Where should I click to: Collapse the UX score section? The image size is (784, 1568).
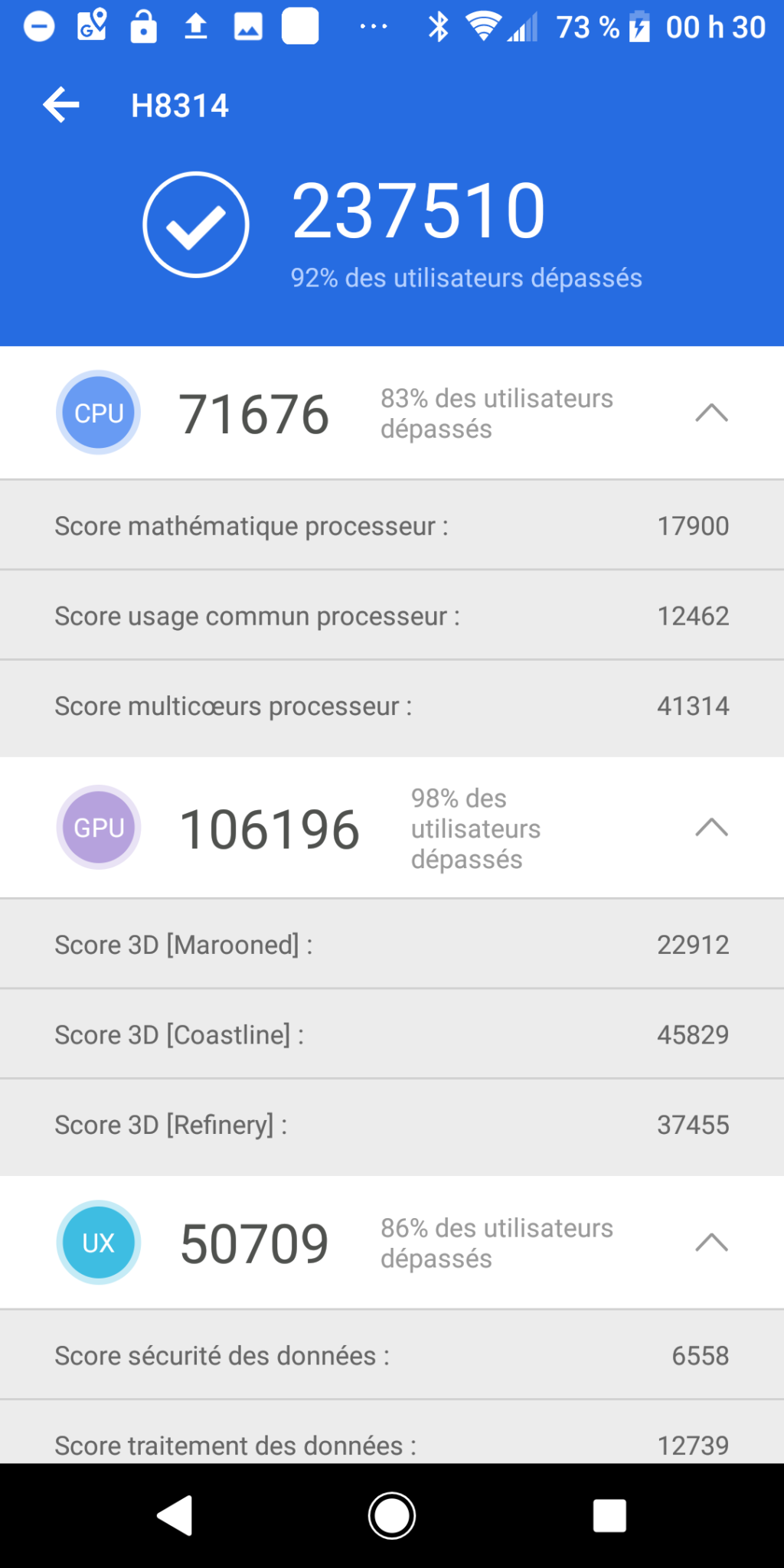point(711,1243)
